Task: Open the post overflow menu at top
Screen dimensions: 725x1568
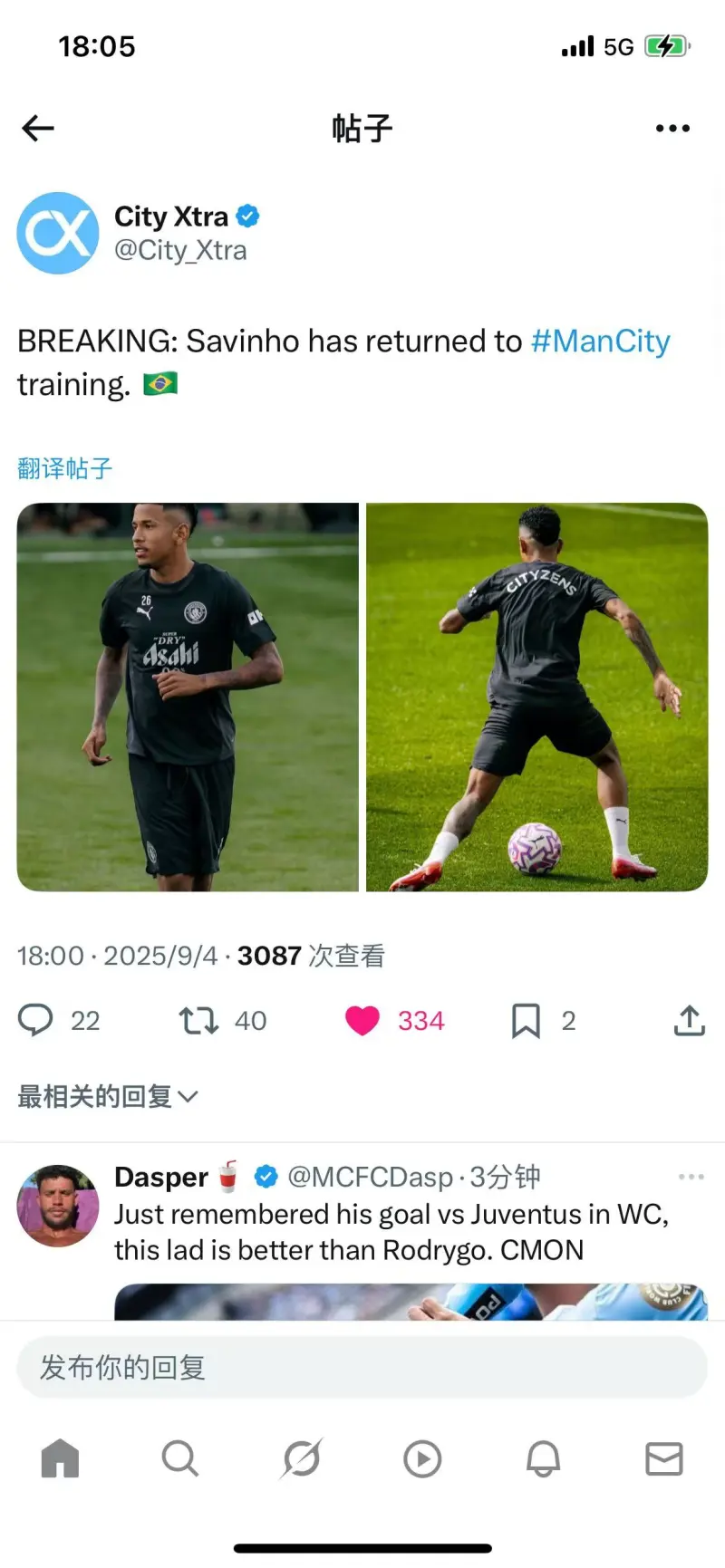Action: tap(672, 129)
